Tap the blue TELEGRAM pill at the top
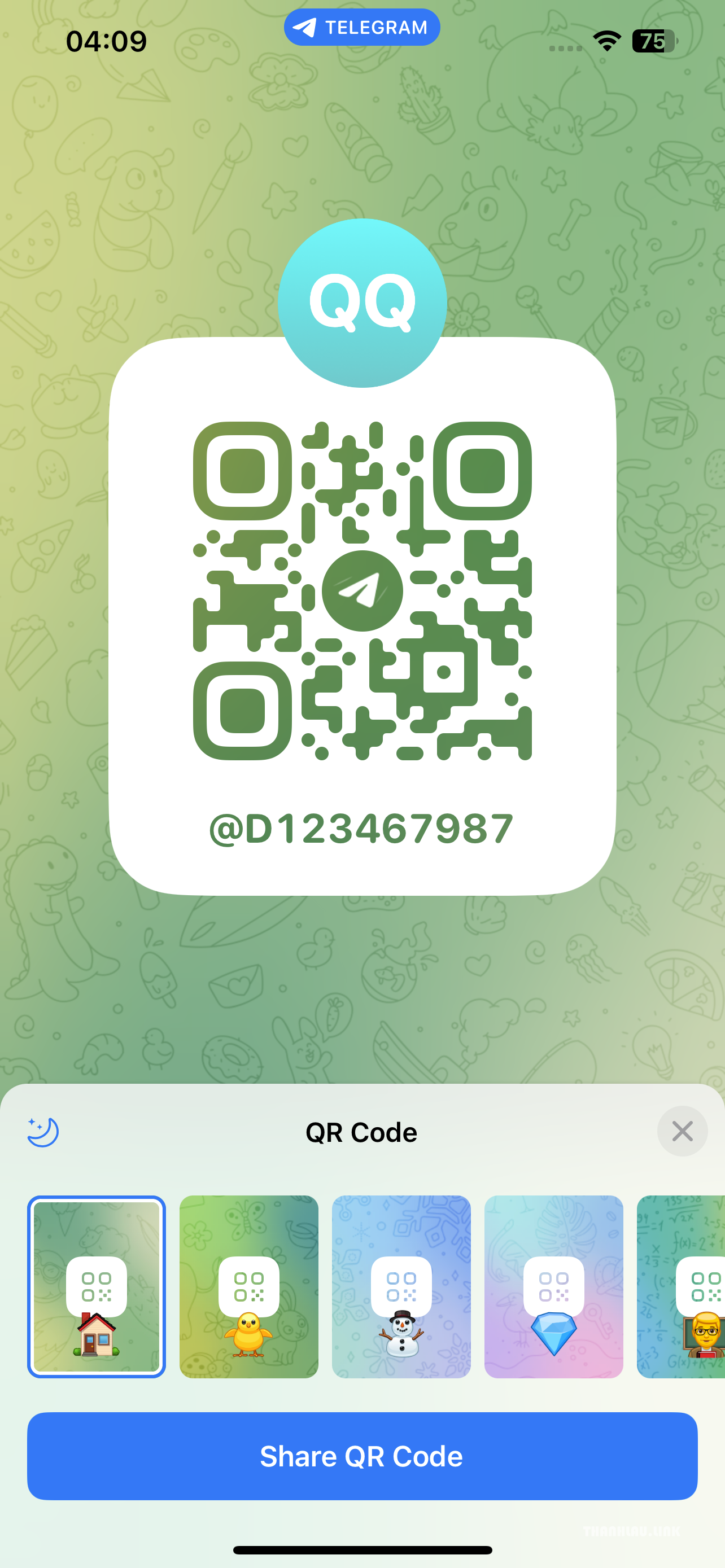This screenshot has width=725, height=1568. coord(362,26)
